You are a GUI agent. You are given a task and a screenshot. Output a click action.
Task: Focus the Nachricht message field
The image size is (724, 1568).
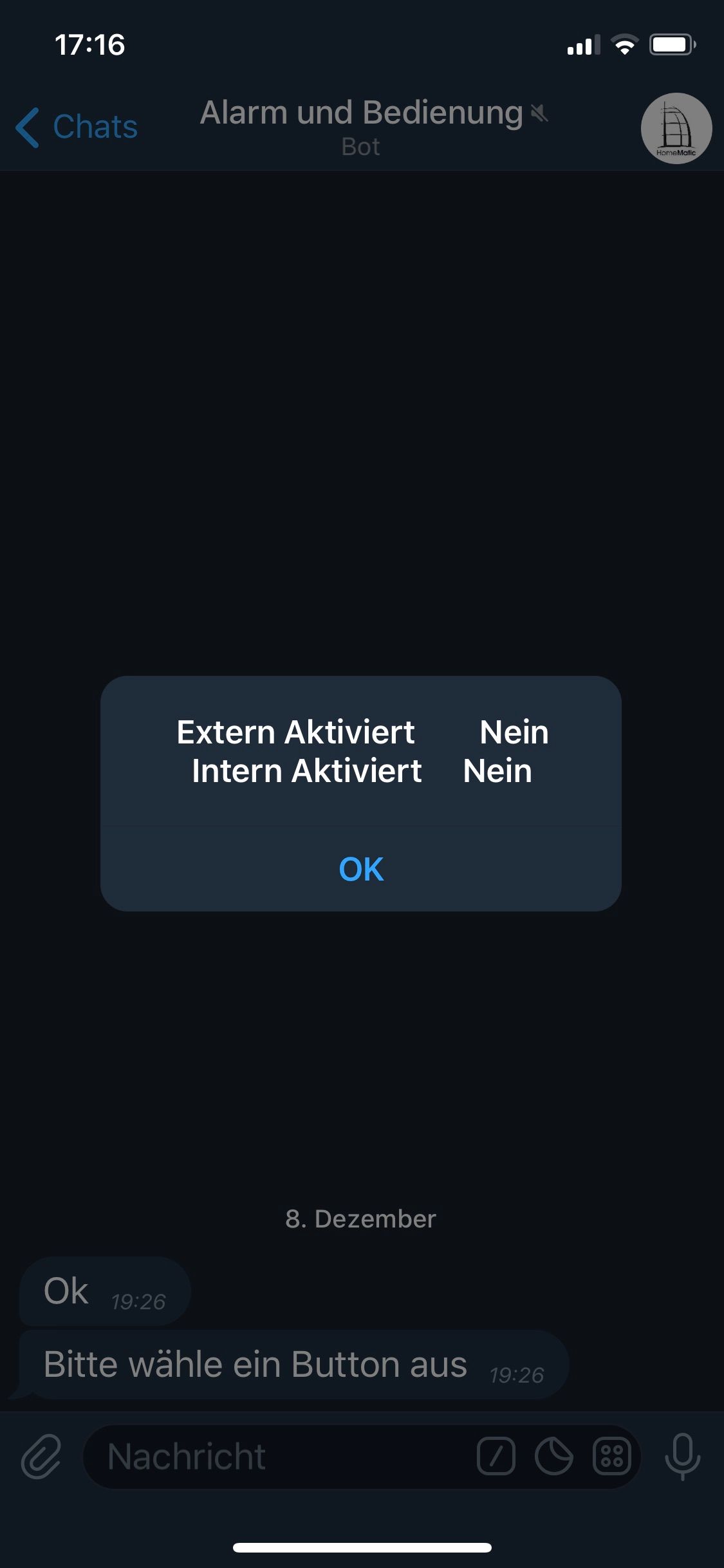pos(277,1456)
